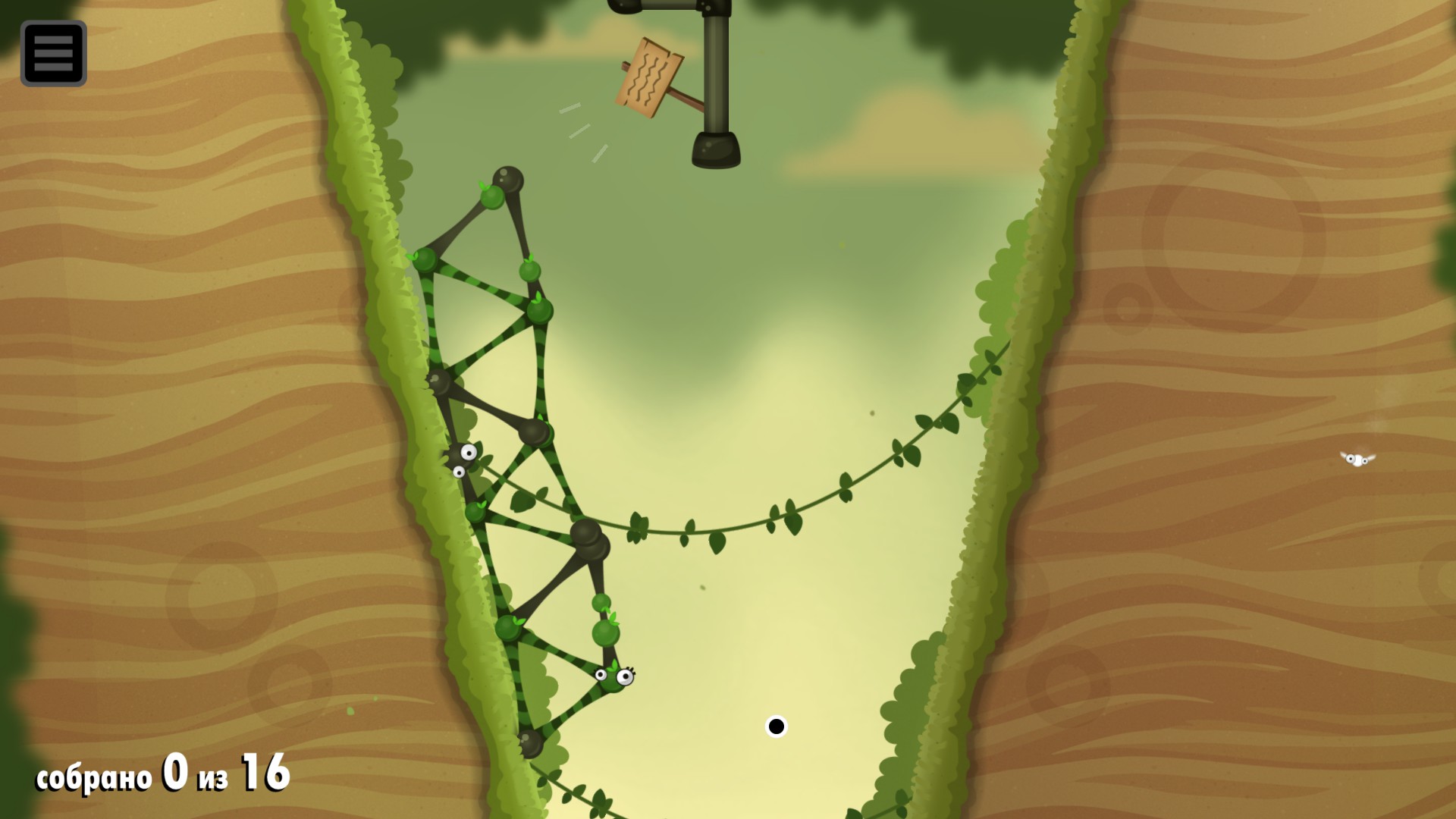Read the wooden hint sign
This screenshot has width=1456, height=819.
(649, 77)
